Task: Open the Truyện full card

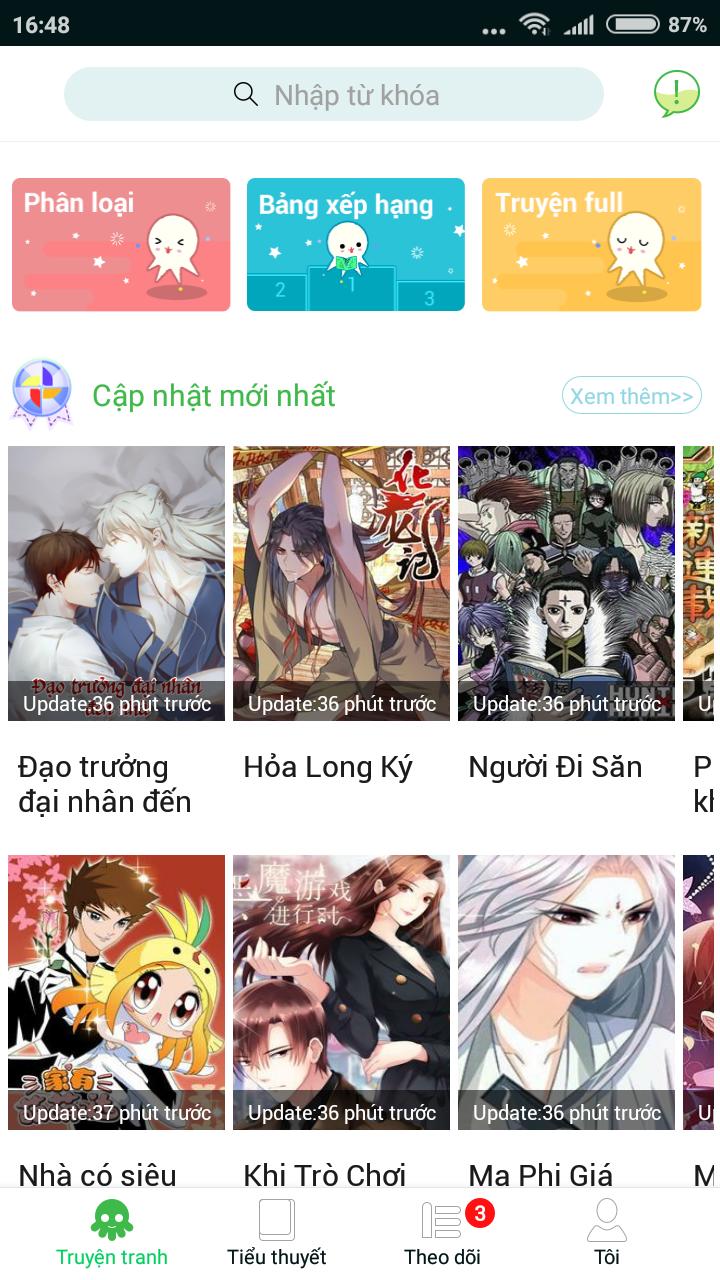Action: click(591, 244)
